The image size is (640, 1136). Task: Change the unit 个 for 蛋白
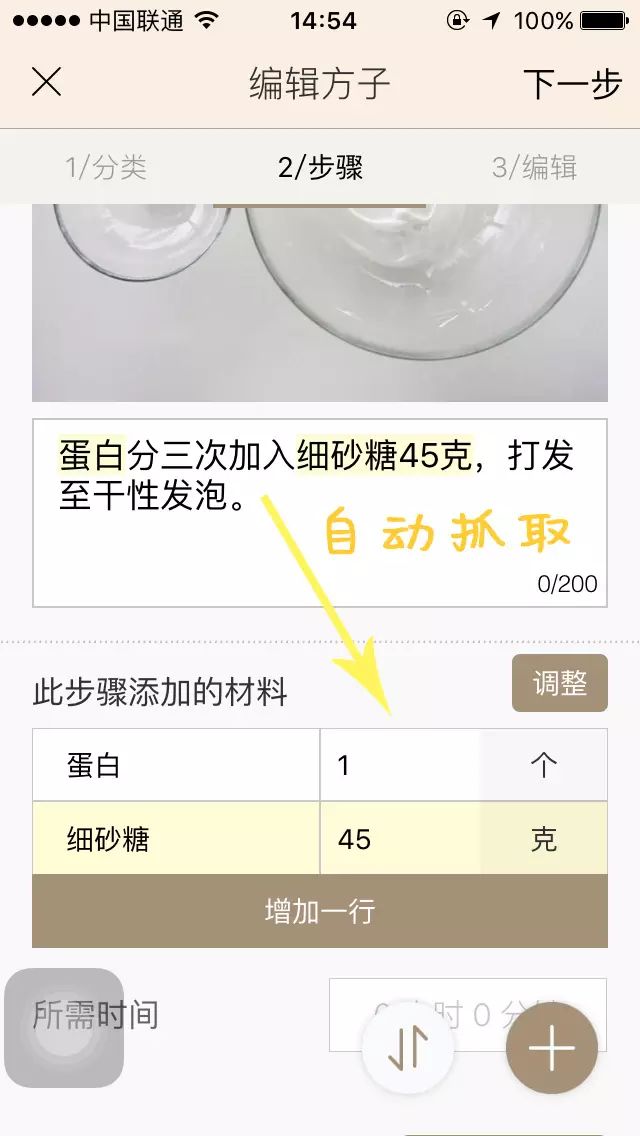point(543,766)
